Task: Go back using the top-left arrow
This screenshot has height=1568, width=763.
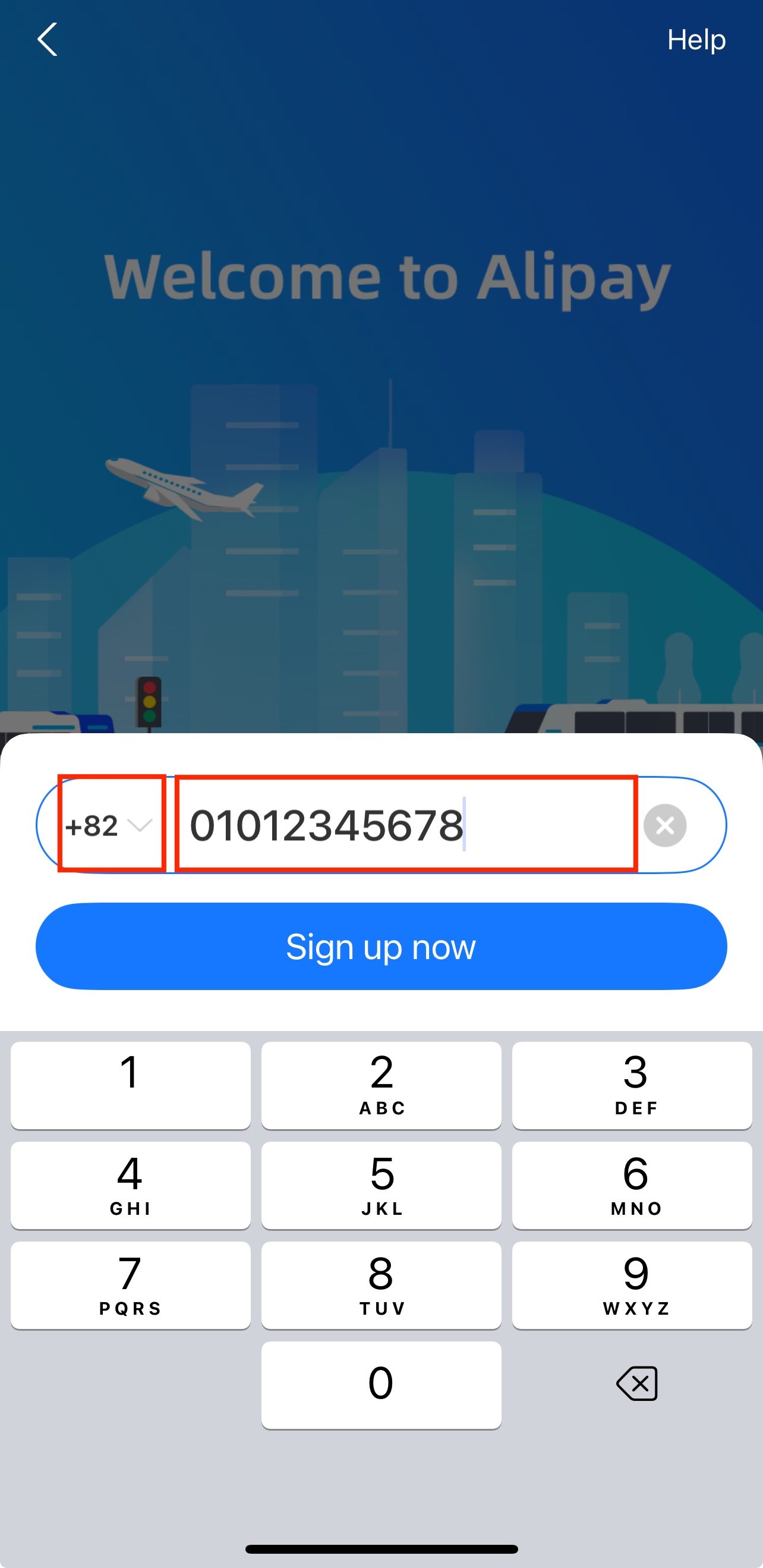Action: tap(48, 40)
